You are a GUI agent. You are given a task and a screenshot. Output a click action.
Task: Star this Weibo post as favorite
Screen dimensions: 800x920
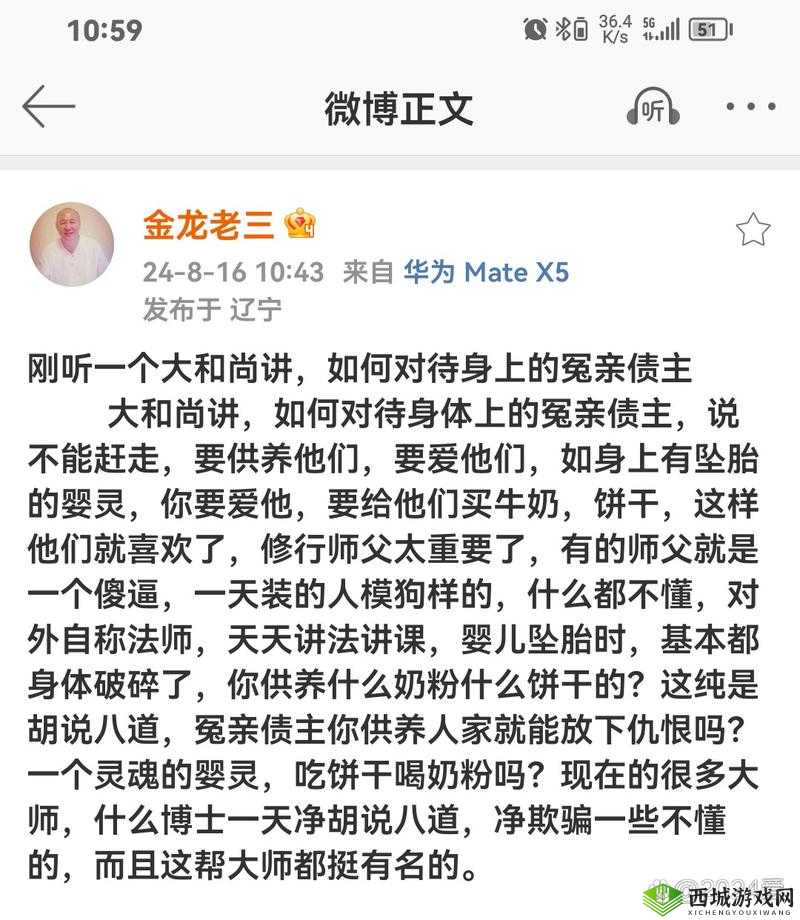pos(752,227)
